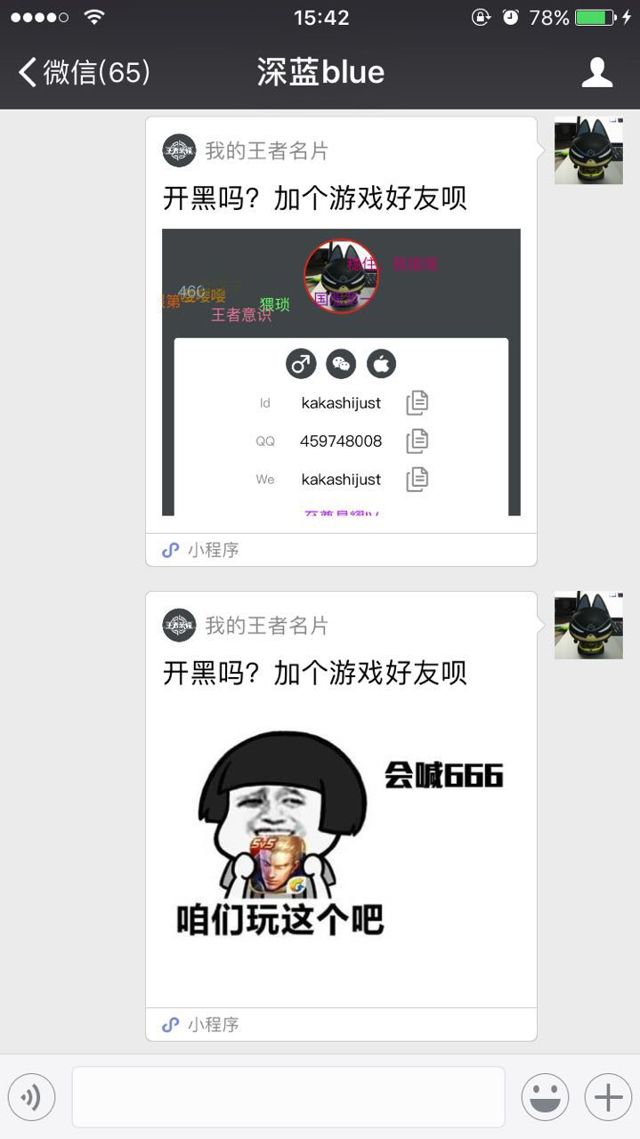Open the plus attachment menu
This screenshot has width=640, height=1139.
pos(608,1097)
